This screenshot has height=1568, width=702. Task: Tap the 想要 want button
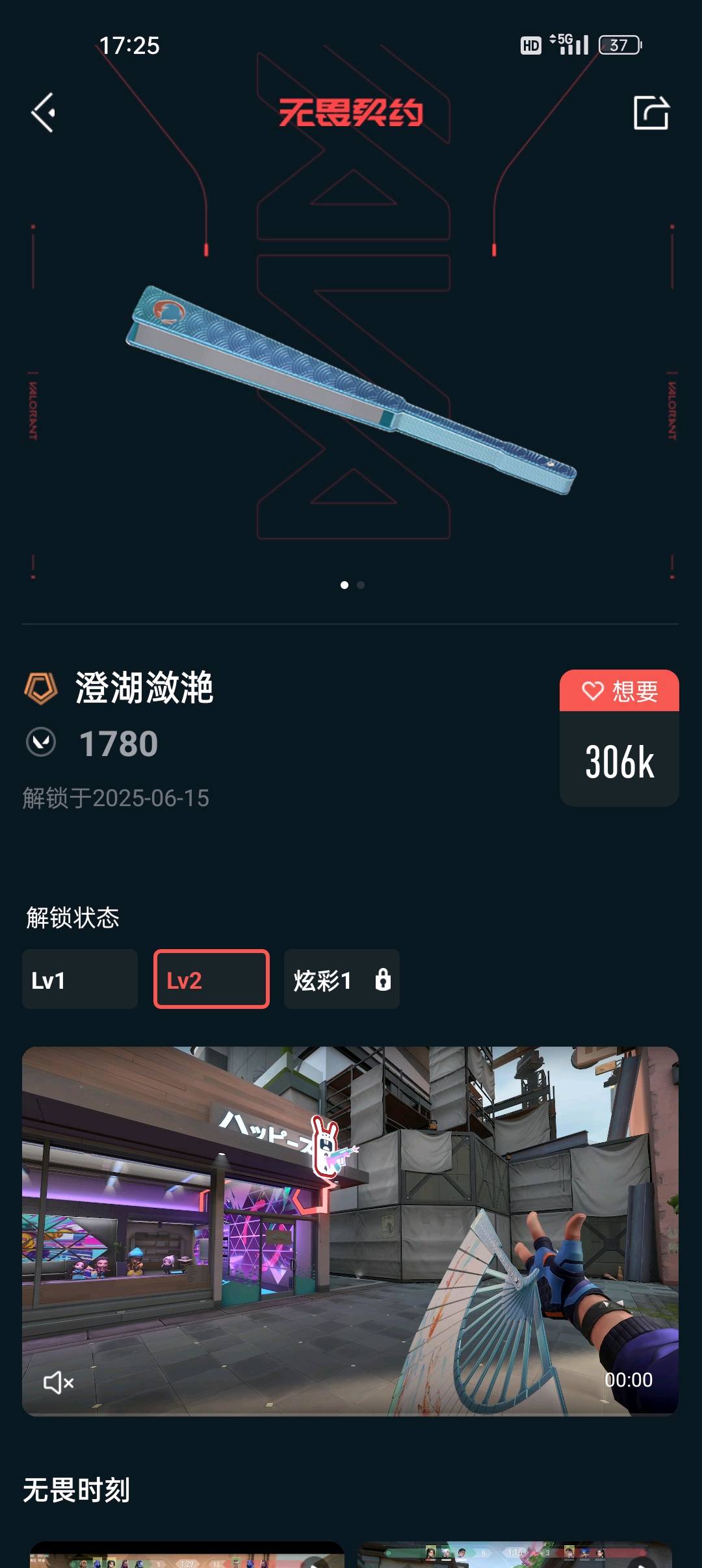tap(619, 691)
